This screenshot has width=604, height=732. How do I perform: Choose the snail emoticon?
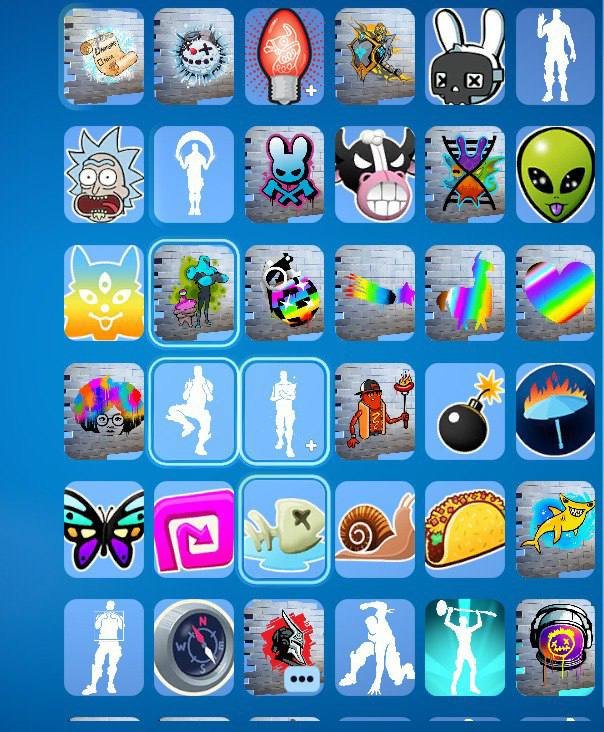[x=375, y=530]
